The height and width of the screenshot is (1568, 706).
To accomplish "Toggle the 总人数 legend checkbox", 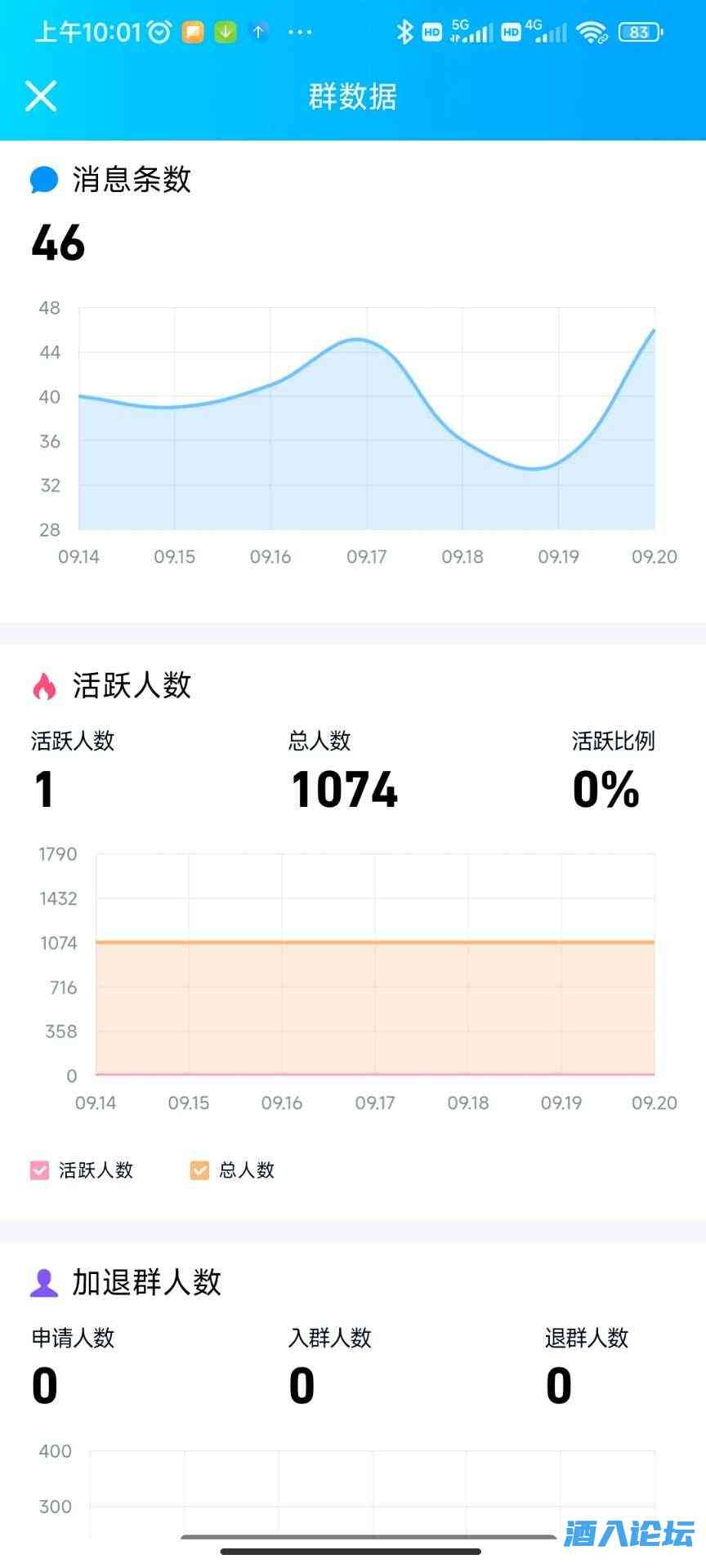I will tap(199, 1170).
